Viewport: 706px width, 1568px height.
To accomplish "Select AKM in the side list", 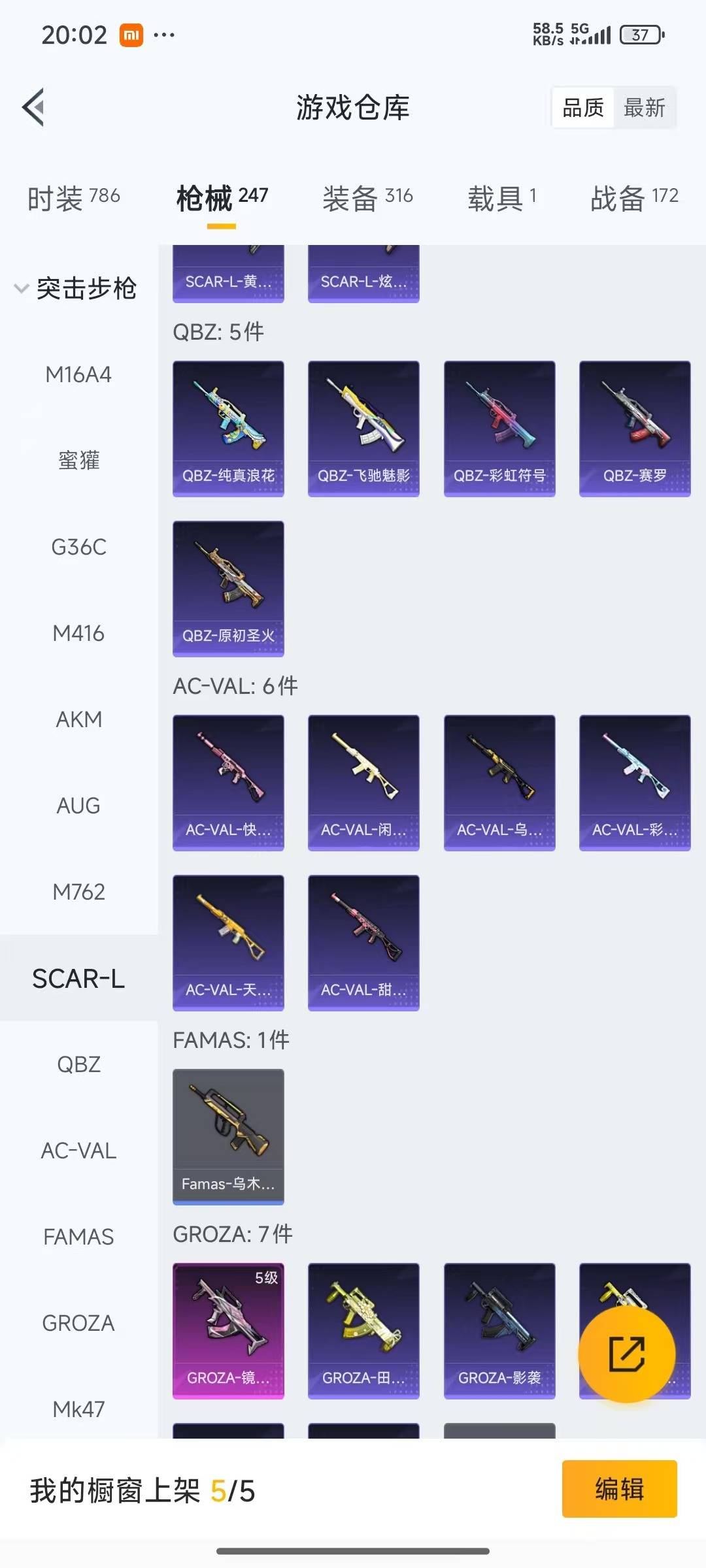I will [x=78, y=719].
